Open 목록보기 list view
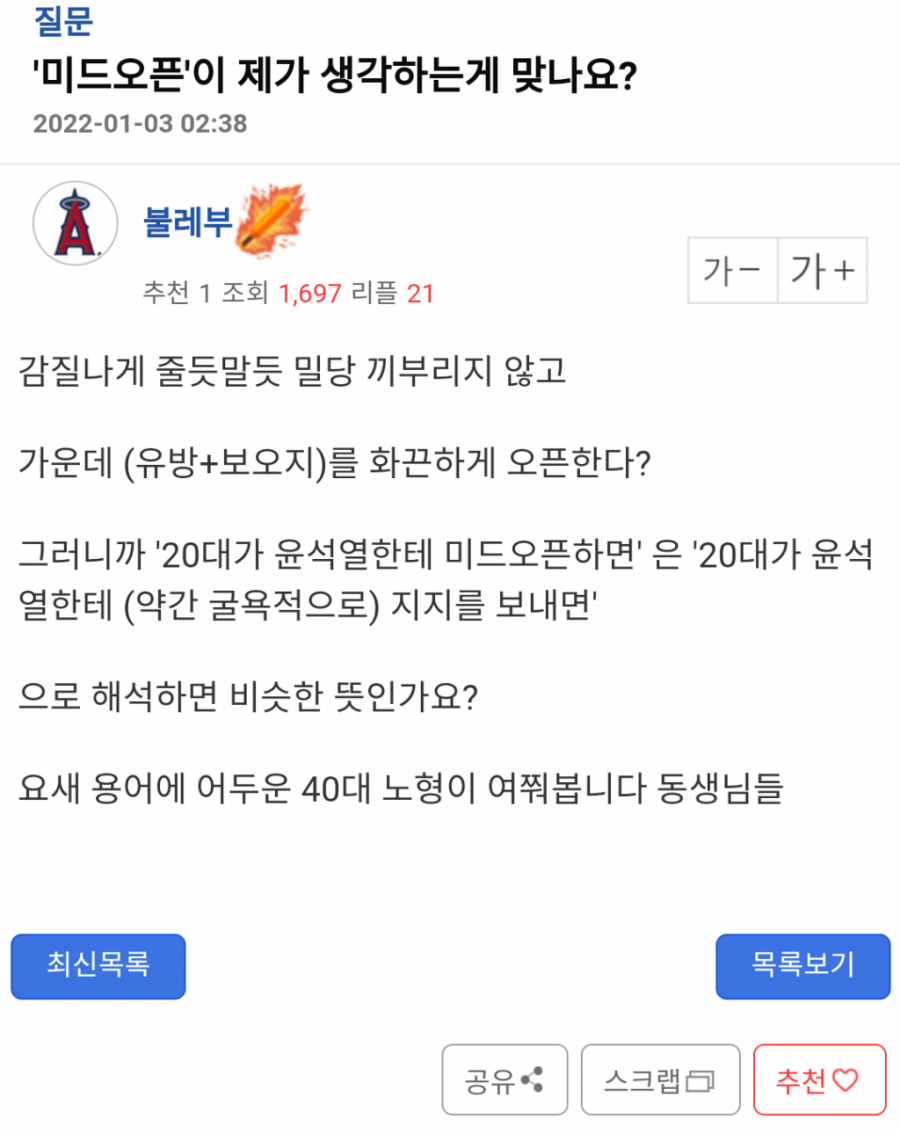 tap(802, 966)
